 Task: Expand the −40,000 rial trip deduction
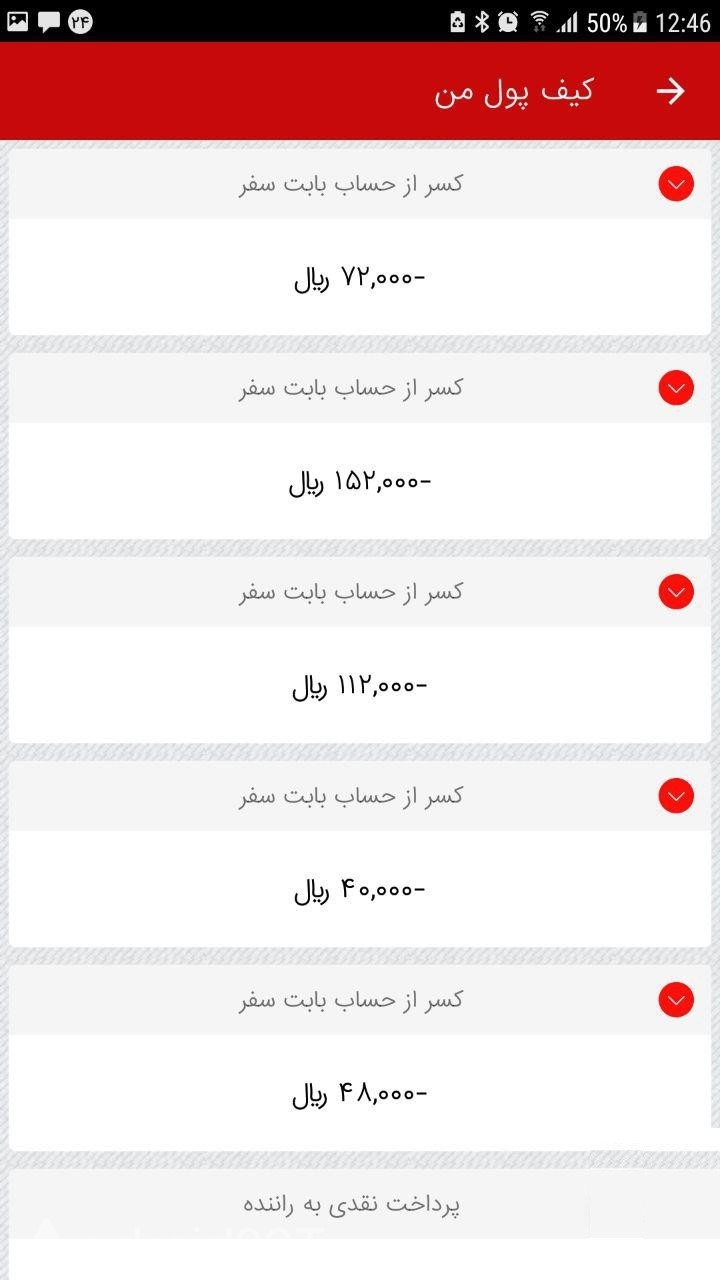click(676, 796)
